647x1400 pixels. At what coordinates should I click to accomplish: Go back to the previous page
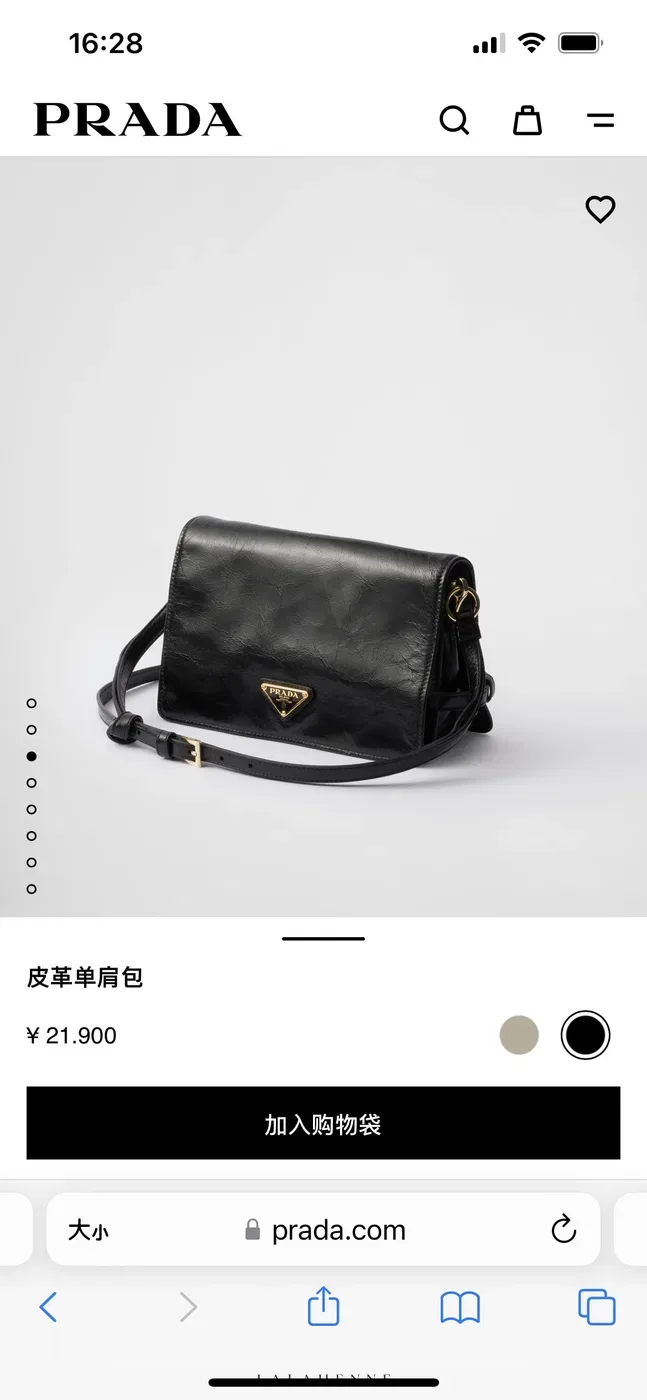(x=48, y=1307)
